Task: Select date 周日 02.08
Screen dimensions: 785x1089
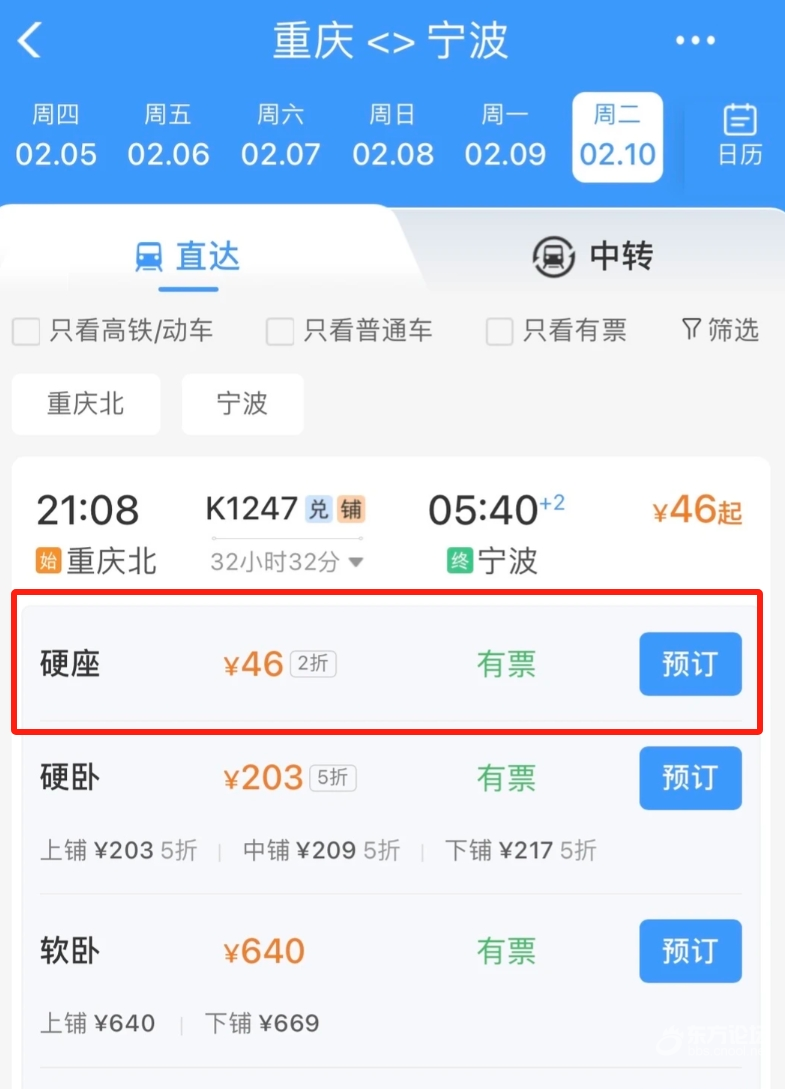Action: click(x=392, y=137)
